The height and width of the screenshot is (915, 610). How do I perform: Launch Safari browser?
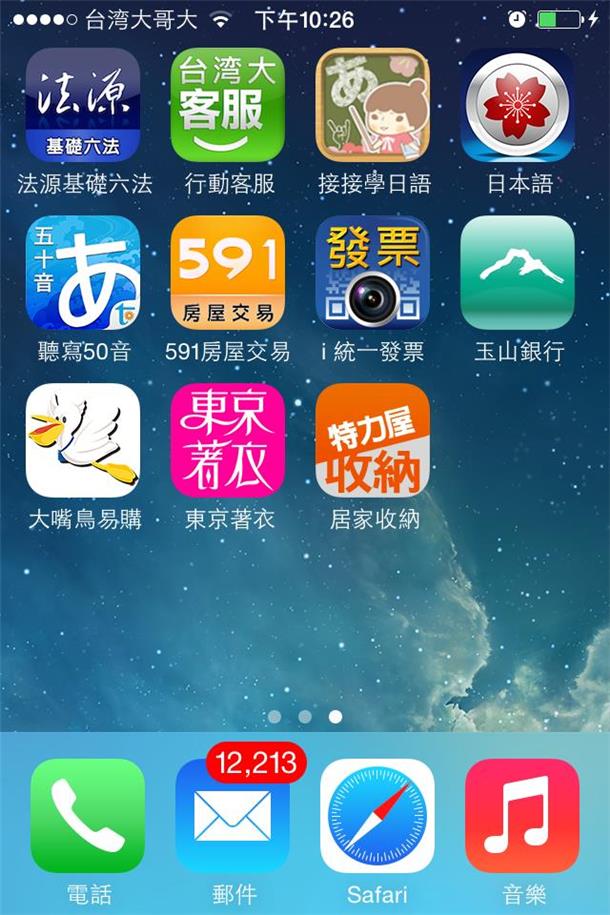tap(377, 815)
